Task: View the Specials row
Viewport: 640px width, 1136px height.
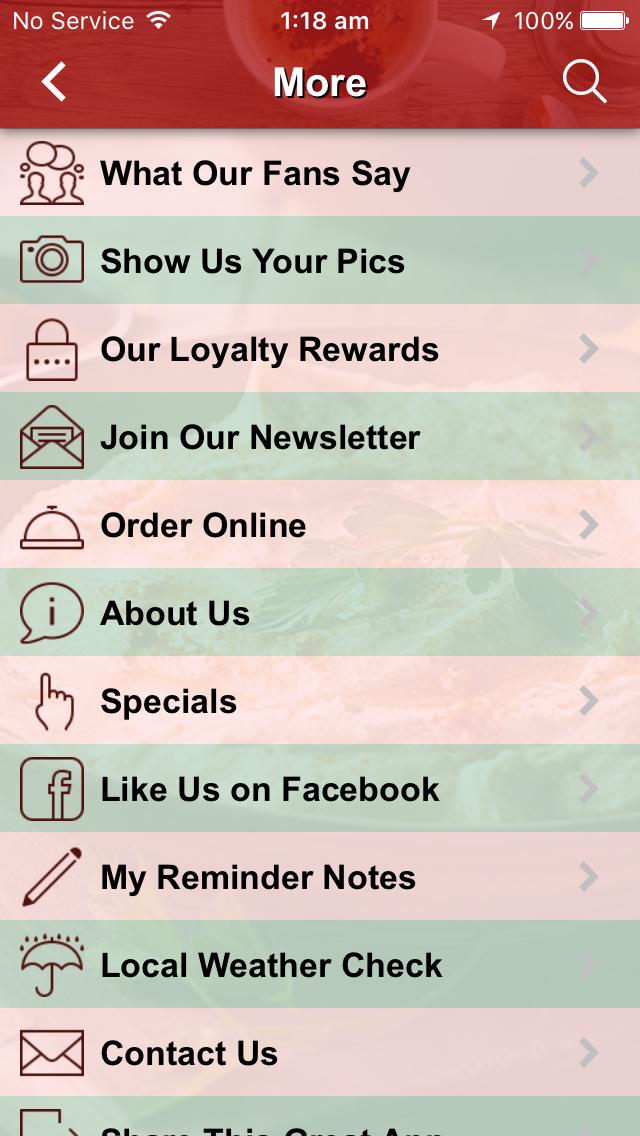Action: click(x=320, y=701)
